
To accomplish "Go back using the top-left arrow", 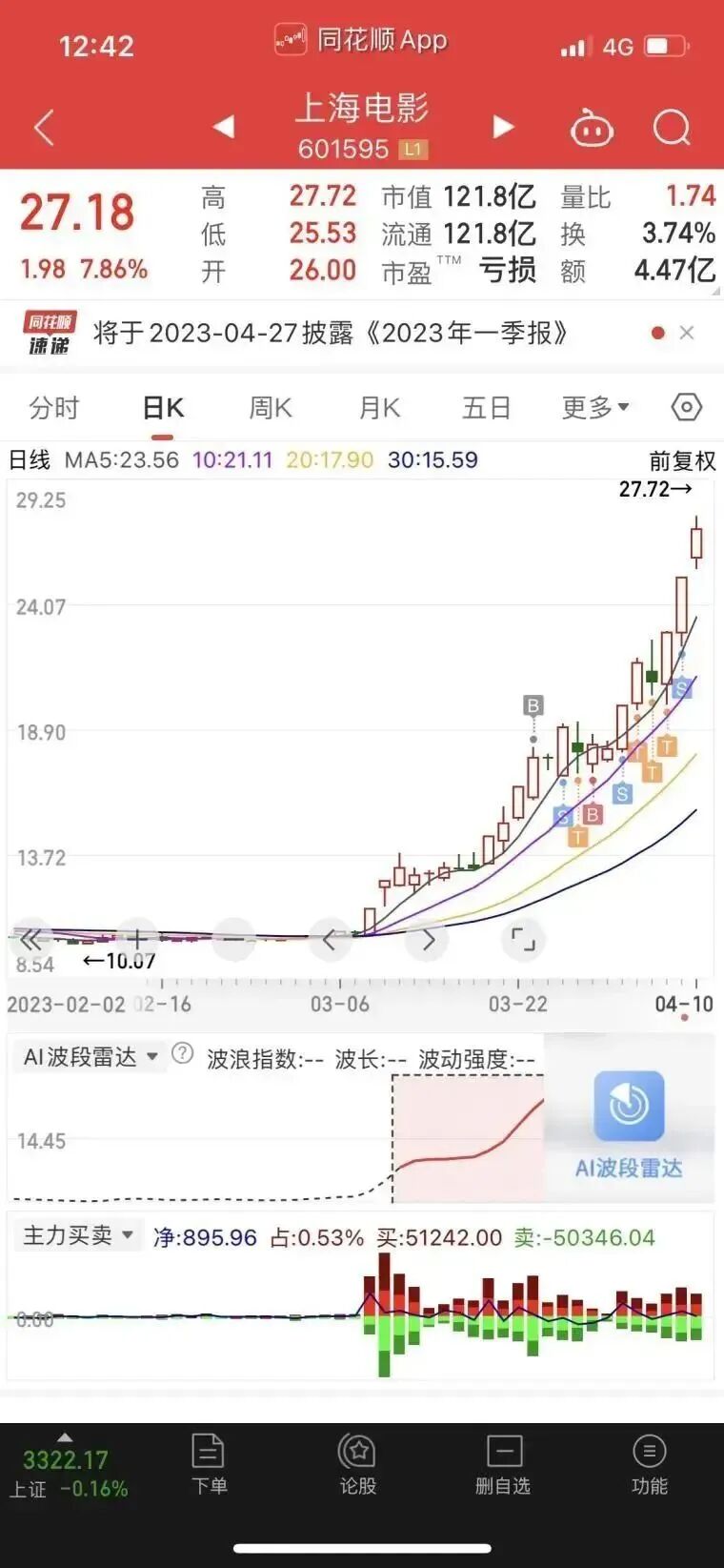I will pos(44,128).
